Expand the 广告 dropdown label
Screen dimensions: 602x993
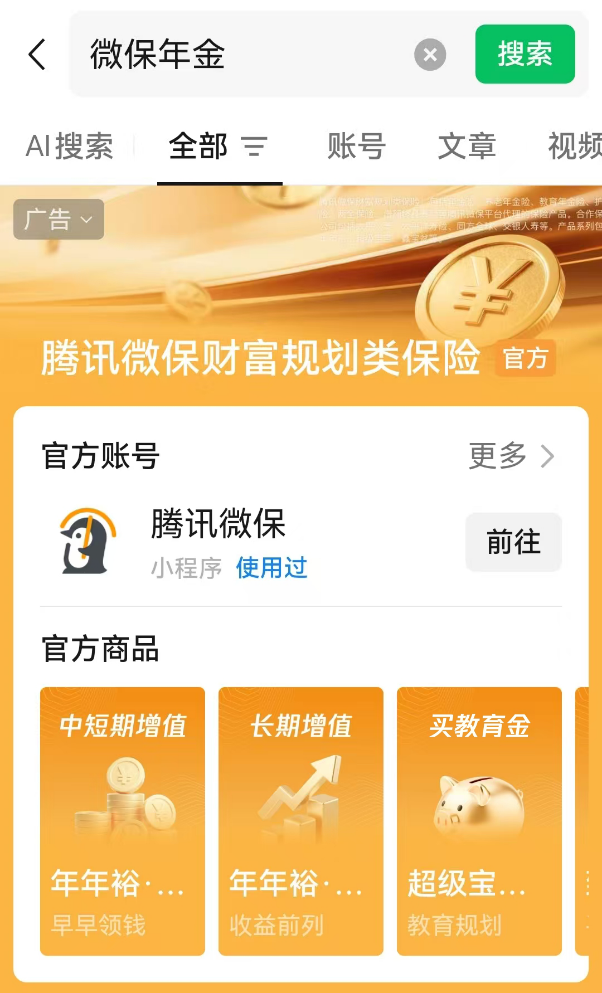pos(58,219)
